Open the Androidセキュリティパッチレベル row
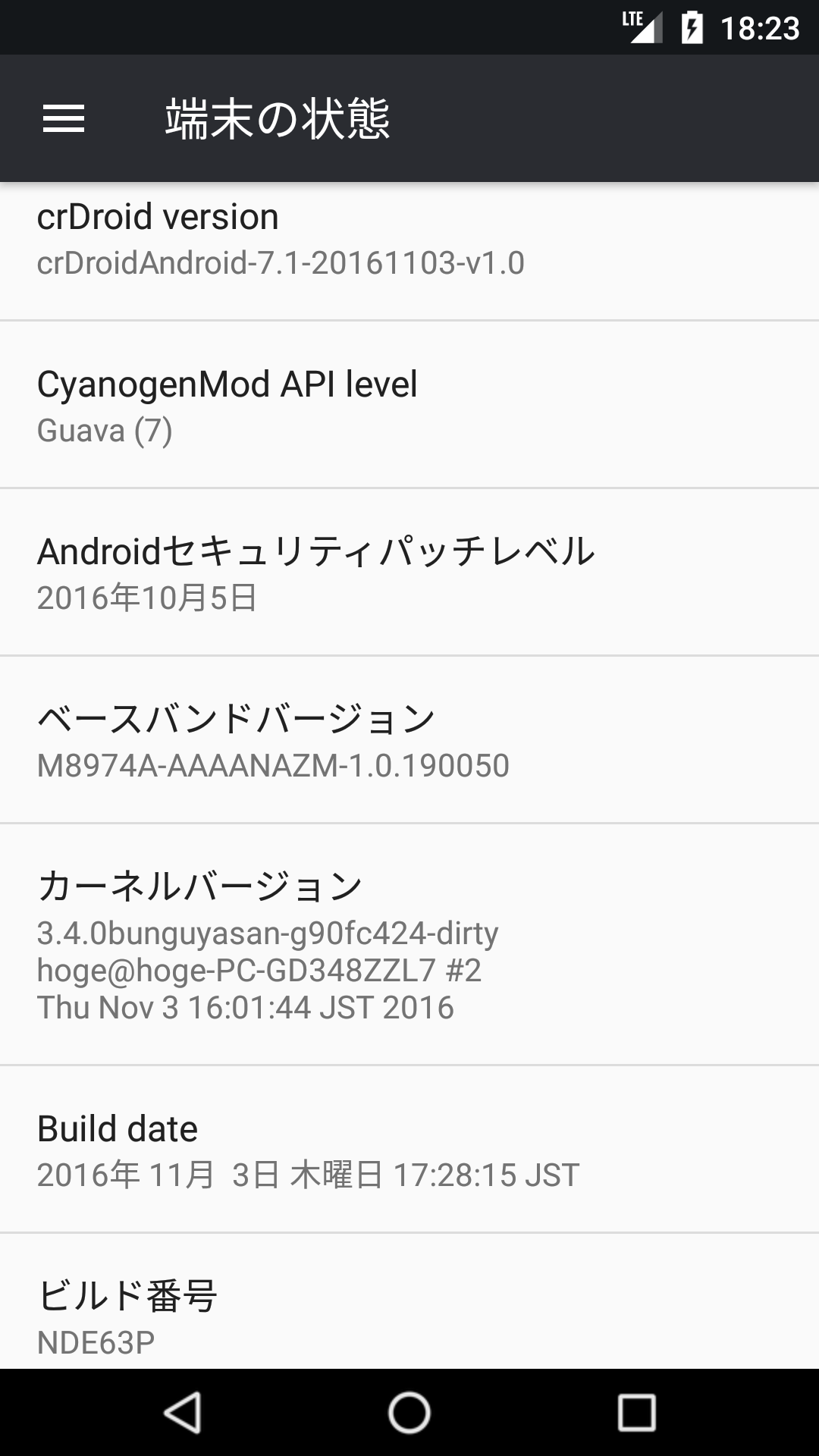Image resolution: width=819 pixels, height=1456 pixels. coord(409,572)
